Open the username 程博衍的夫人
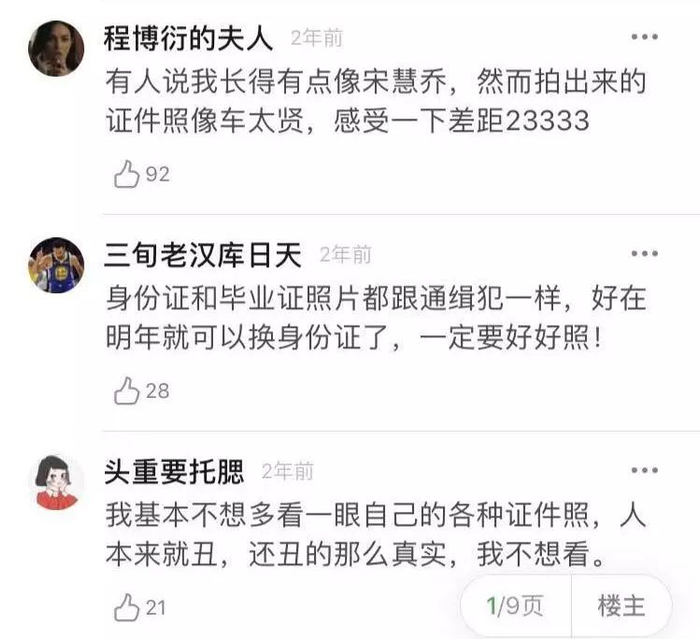This screenshot has width=700, height=639. [x=188, y=38]
